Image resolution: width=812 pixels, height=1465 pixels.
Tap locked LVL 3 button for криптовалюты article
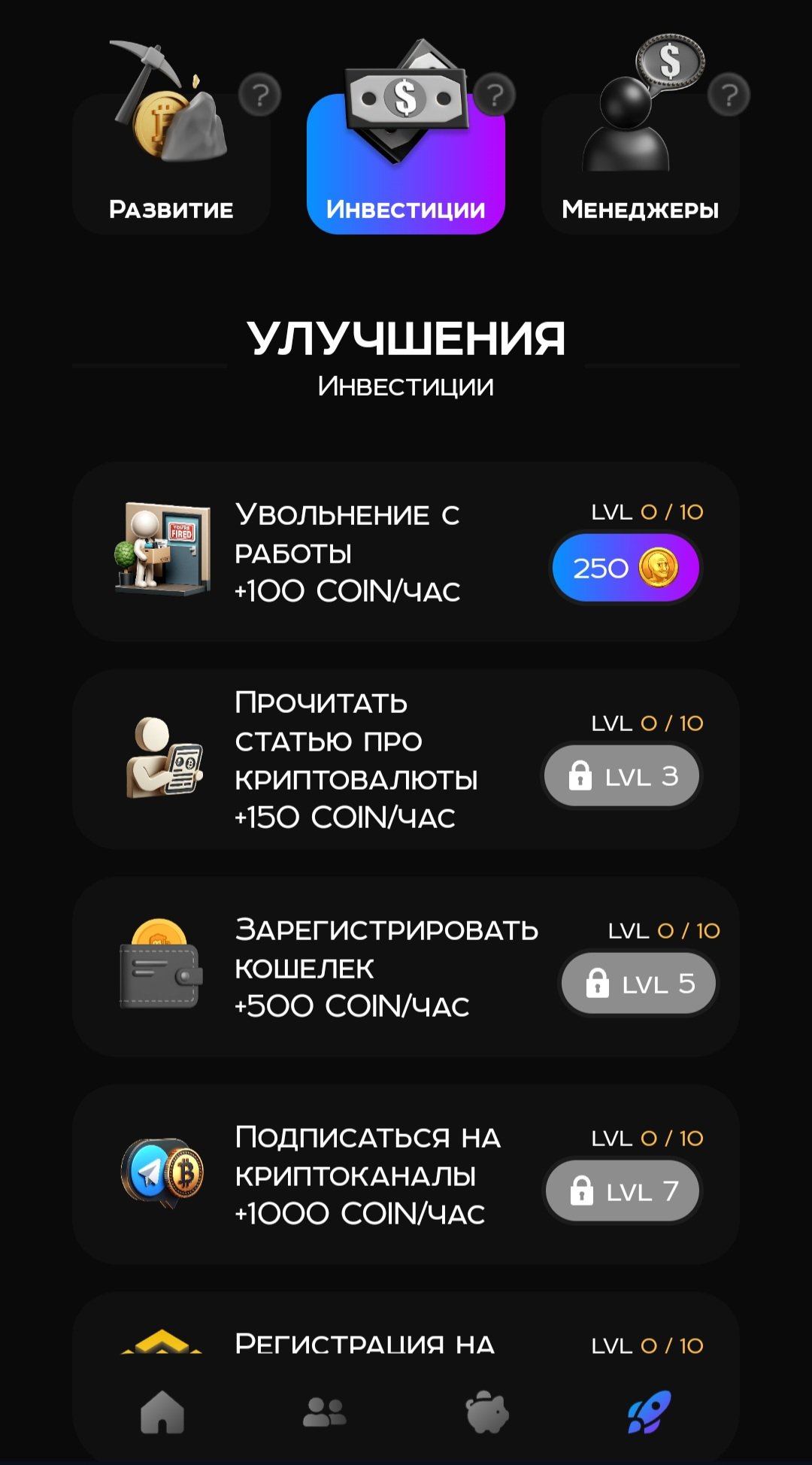(x=622, y=775)
